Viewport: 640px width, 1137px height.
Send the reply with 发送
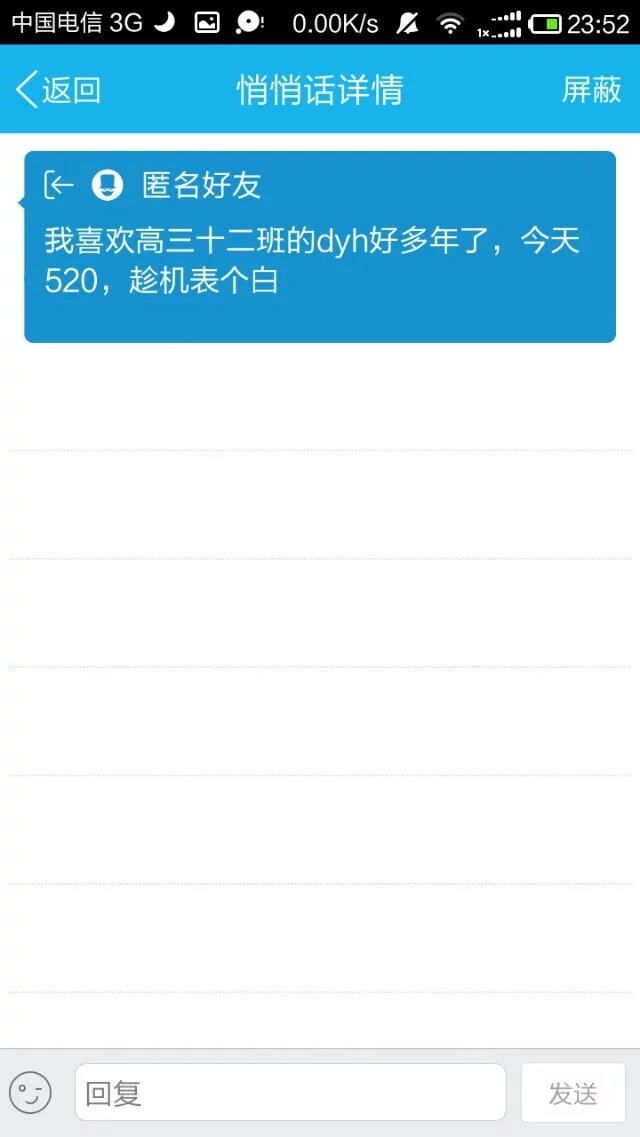[x=573, y=1092]
